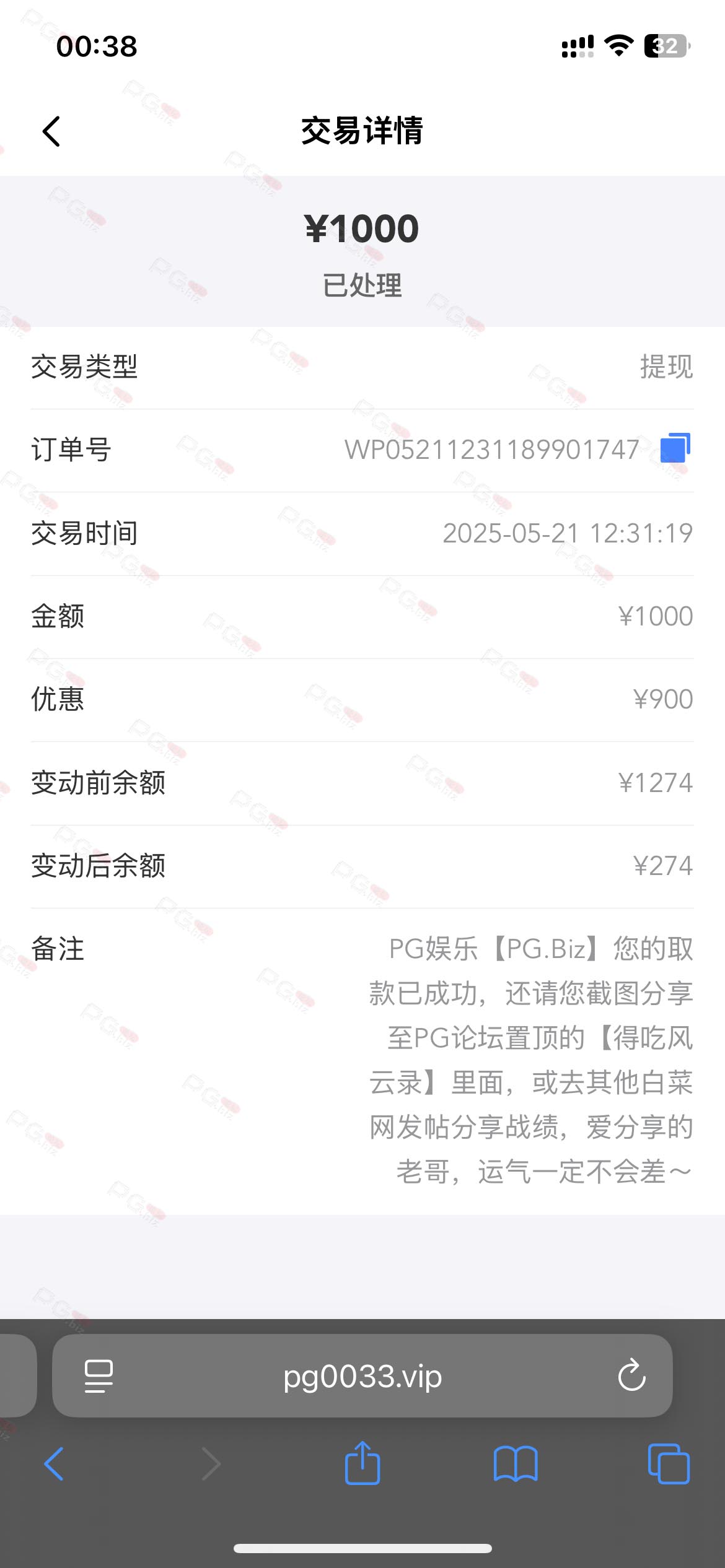Open the page settings icon in address bar
Image resolution: width=725 pixels, height=1568 pixels.
pyautogui.click(x=99, y=1376)
